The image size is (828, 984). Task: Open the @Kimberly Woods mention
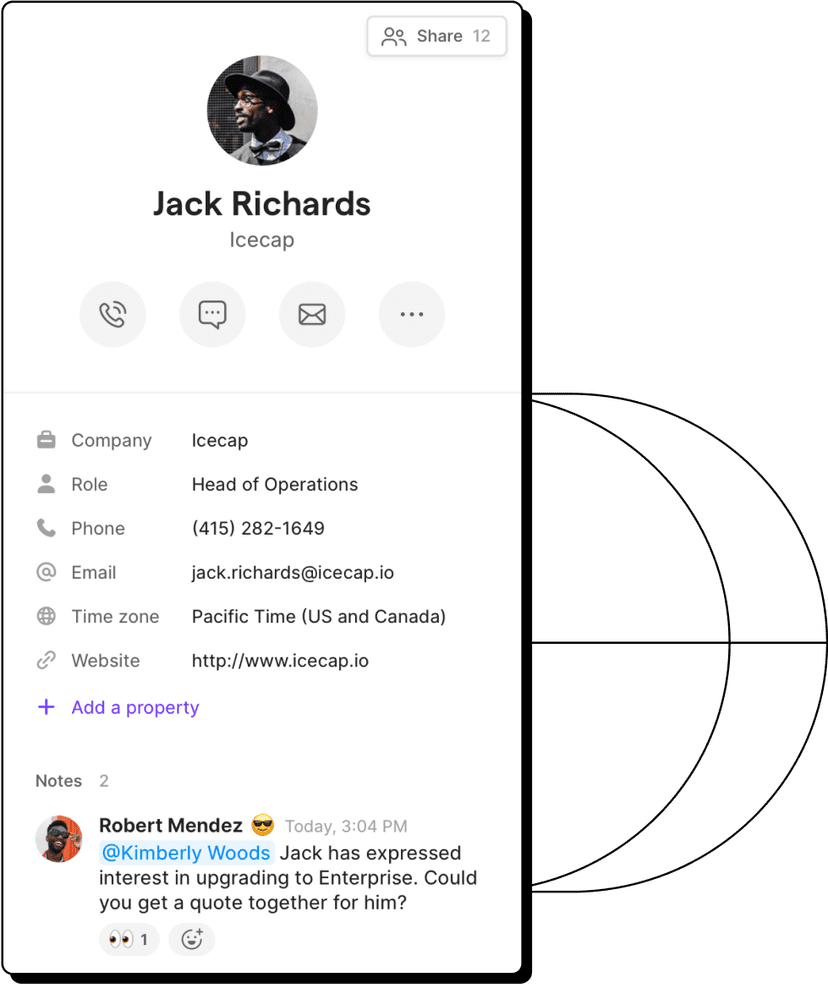pos(186,853)
